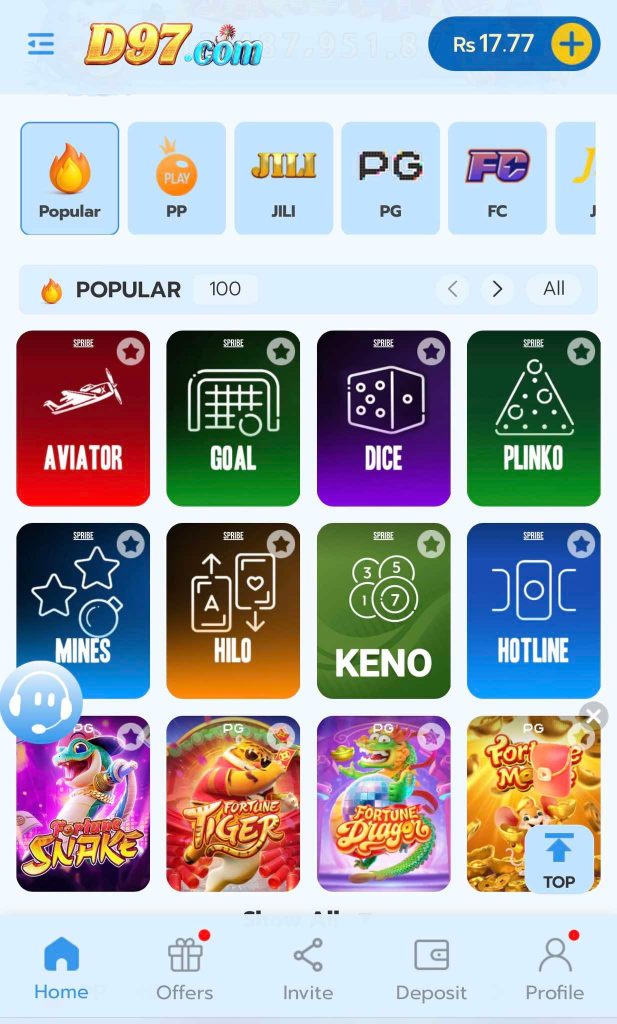
Task: Open Fortune Tiger game
Action: pos(233,803)
